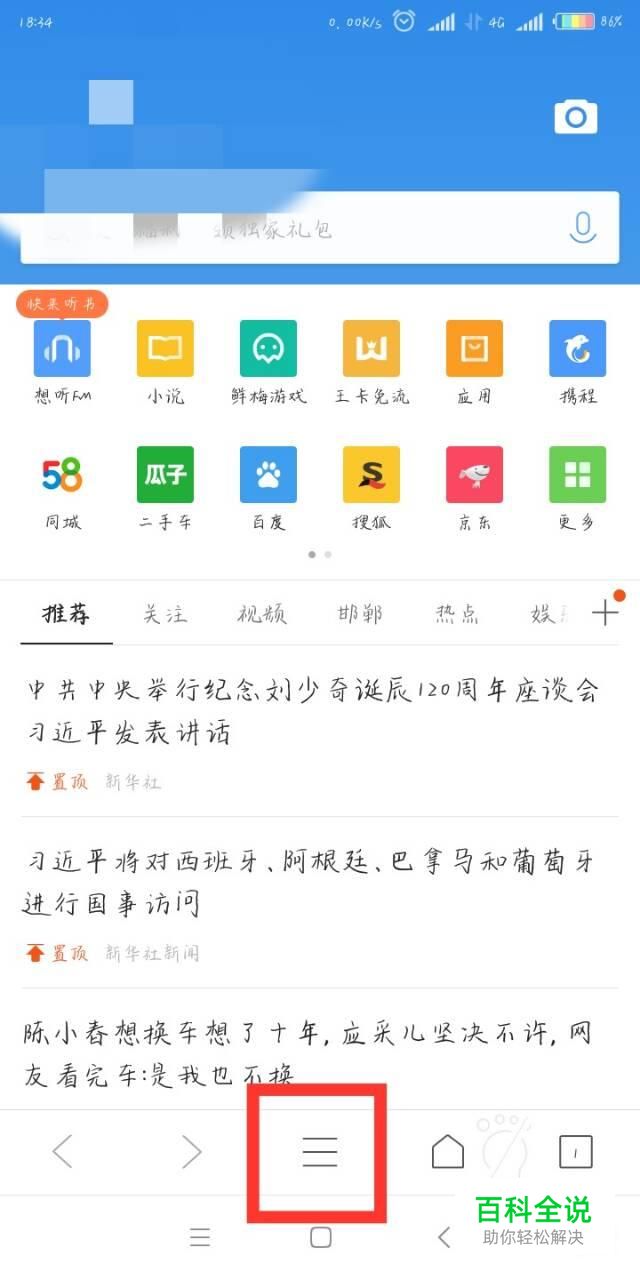Launch 鲜梅游戏 shortcut
Image resolution: width=640 pixels, height=1280 pixels.
(x=268, y=349)
